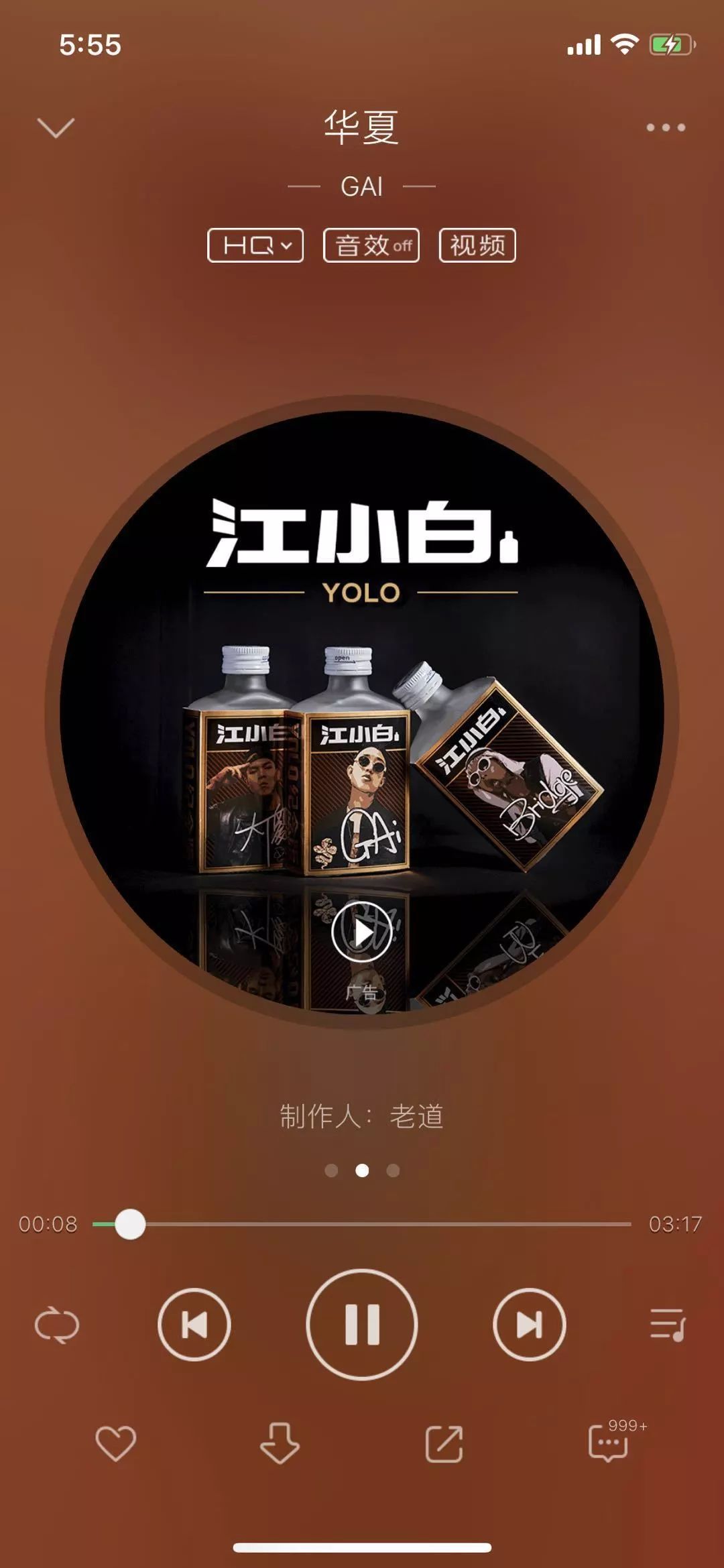
Task: Open the 音效 sound effects setting
Action: [x=371, y=245]
